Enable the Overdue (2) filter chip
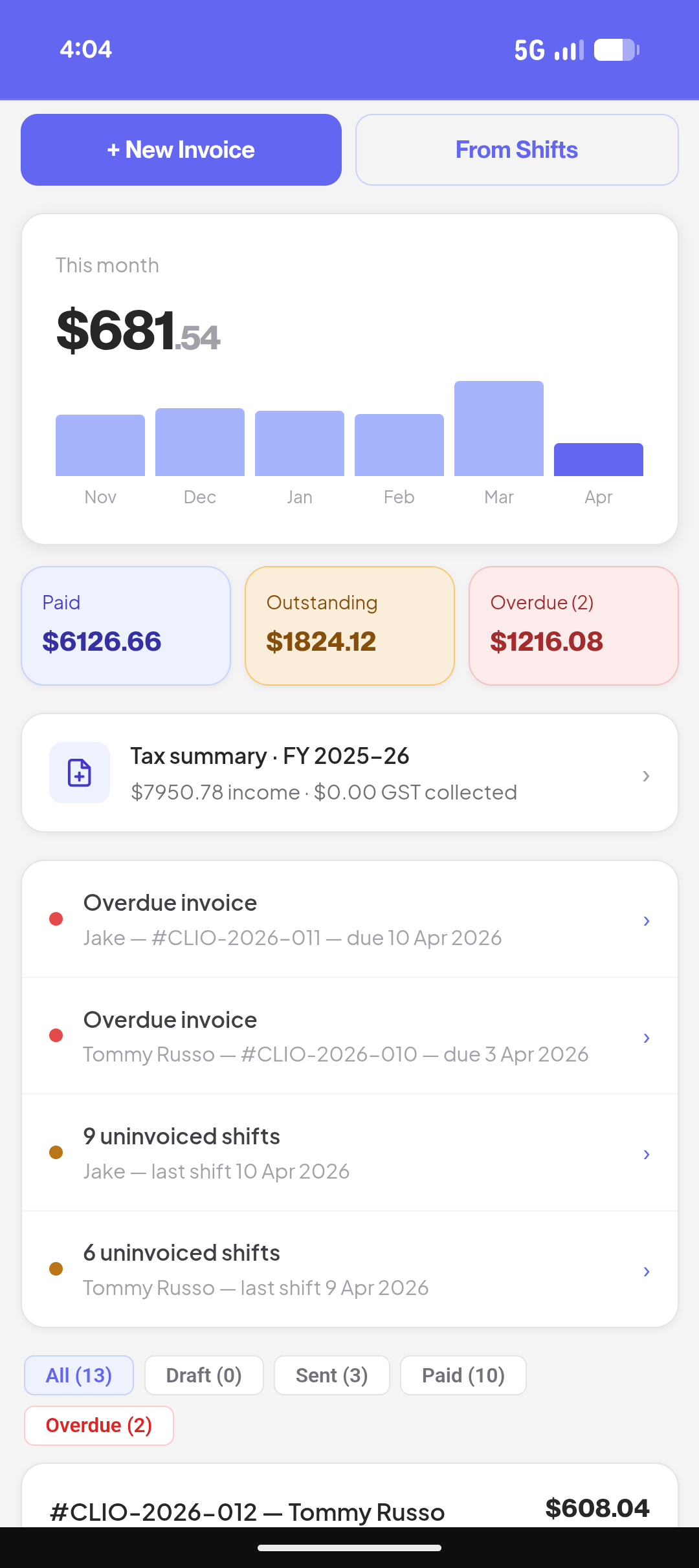Screen dimensions: 699x1568 click(98, 1425)
